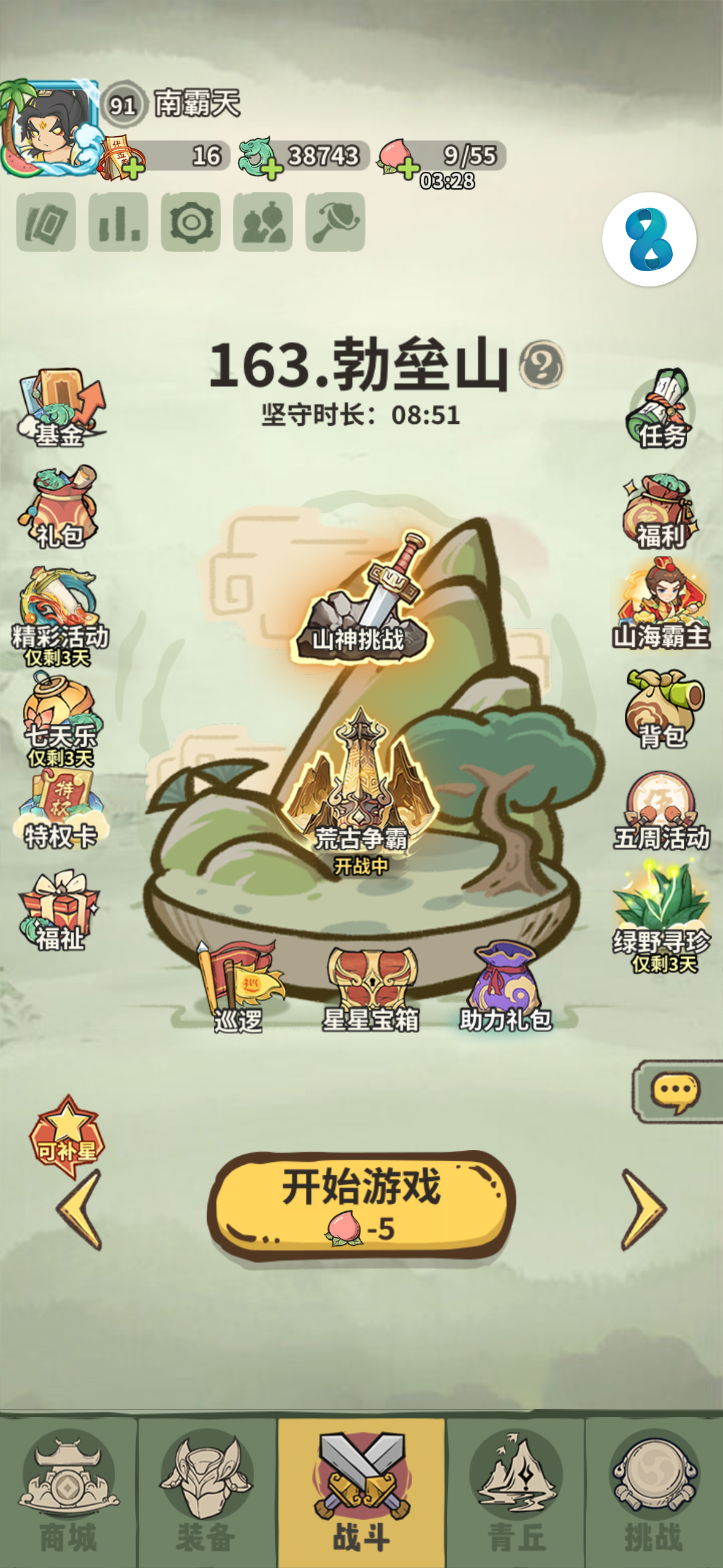723x1568 pixels.
Task: Open the 星星宝箱 star treasure chest
Action: 371,989
